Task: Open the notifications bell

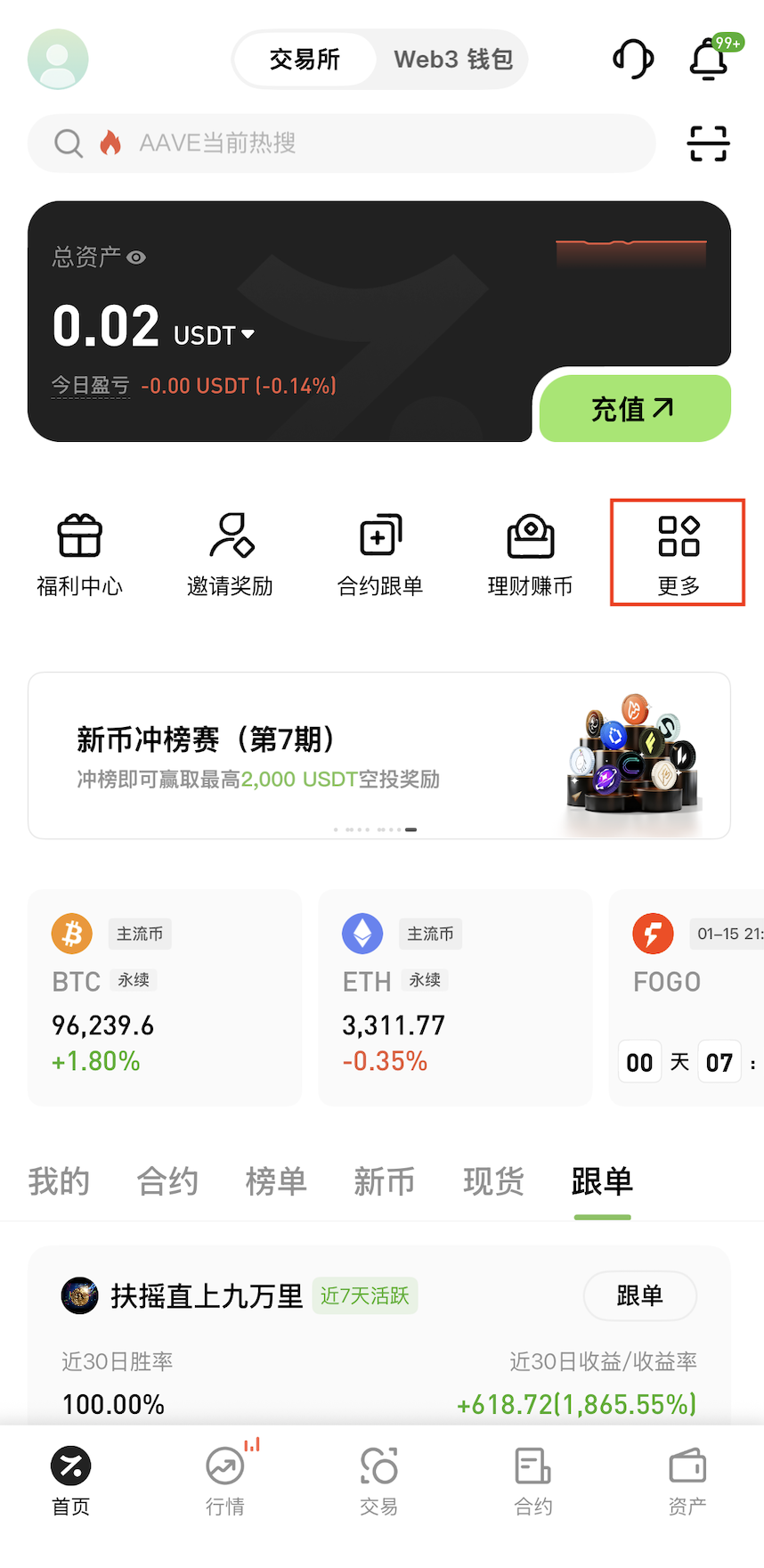Action: pos(710,60)
